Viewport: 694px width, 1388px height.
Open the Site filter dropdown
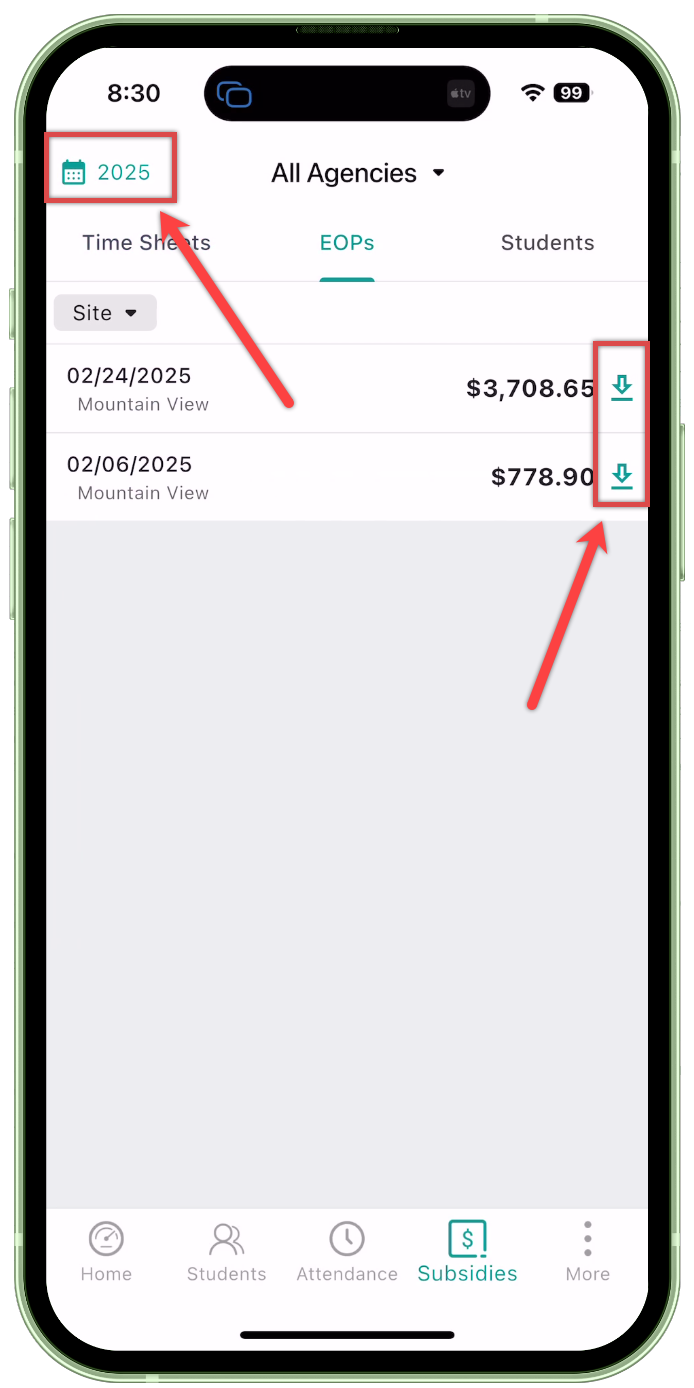click(x=105, y=313)
